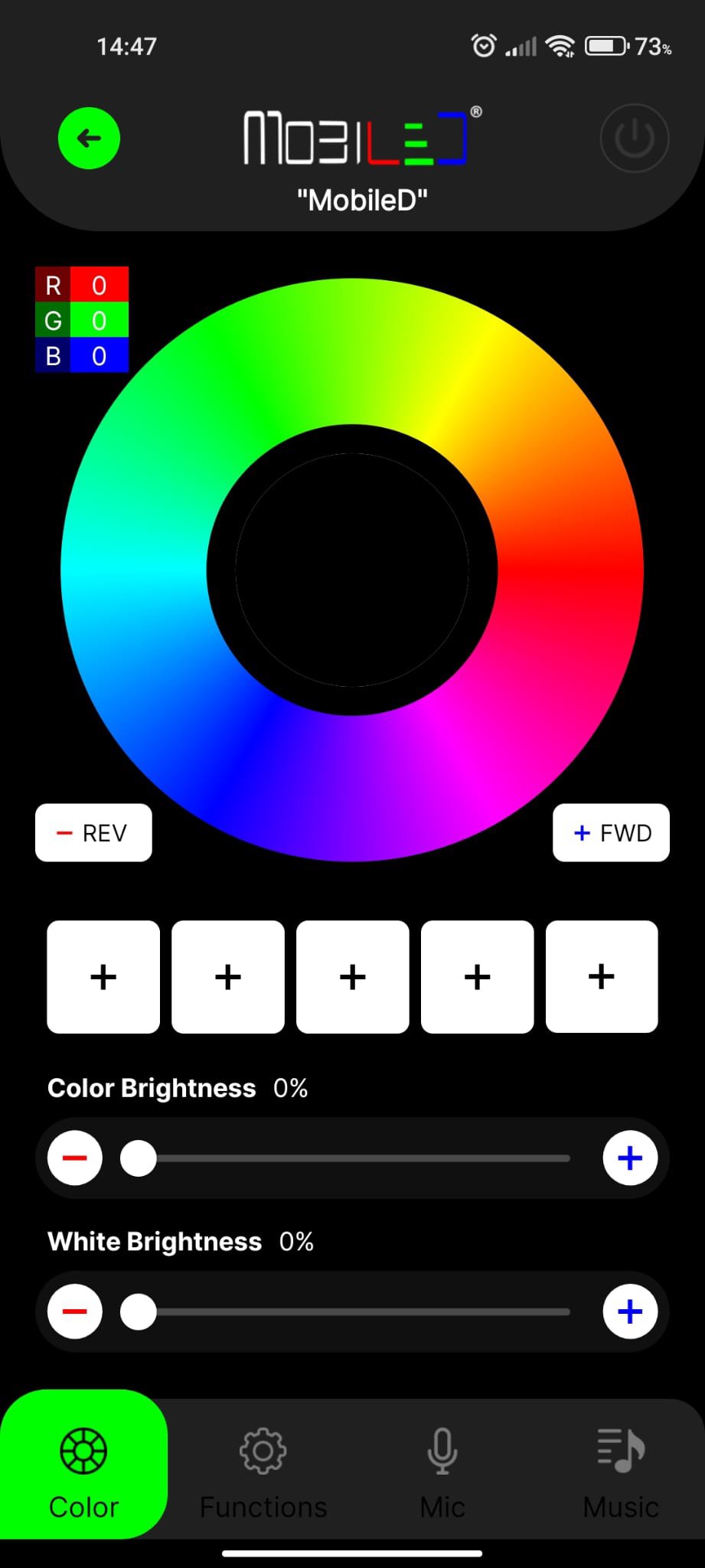
Task: Tap the last preset plus slot
Action: [601, 976]
